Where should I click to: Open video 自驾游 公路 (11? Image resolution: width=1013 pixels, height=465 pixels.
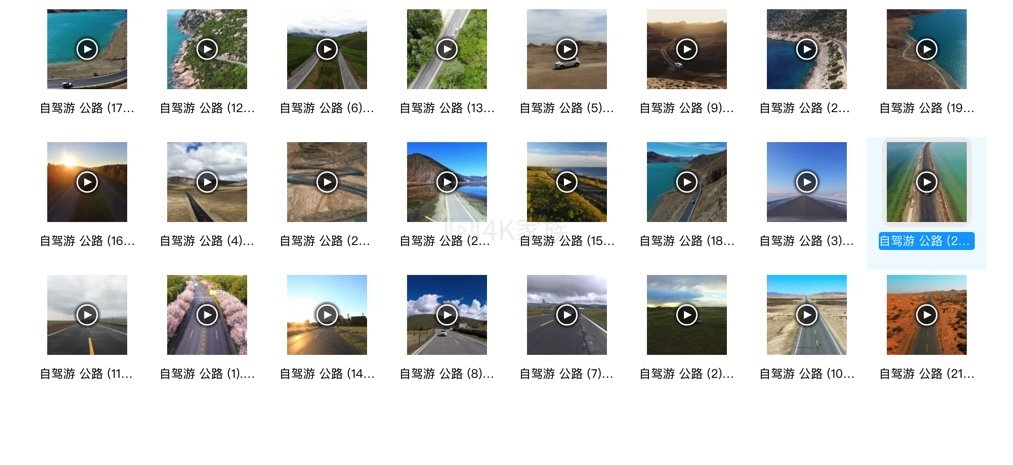(87, 315)
